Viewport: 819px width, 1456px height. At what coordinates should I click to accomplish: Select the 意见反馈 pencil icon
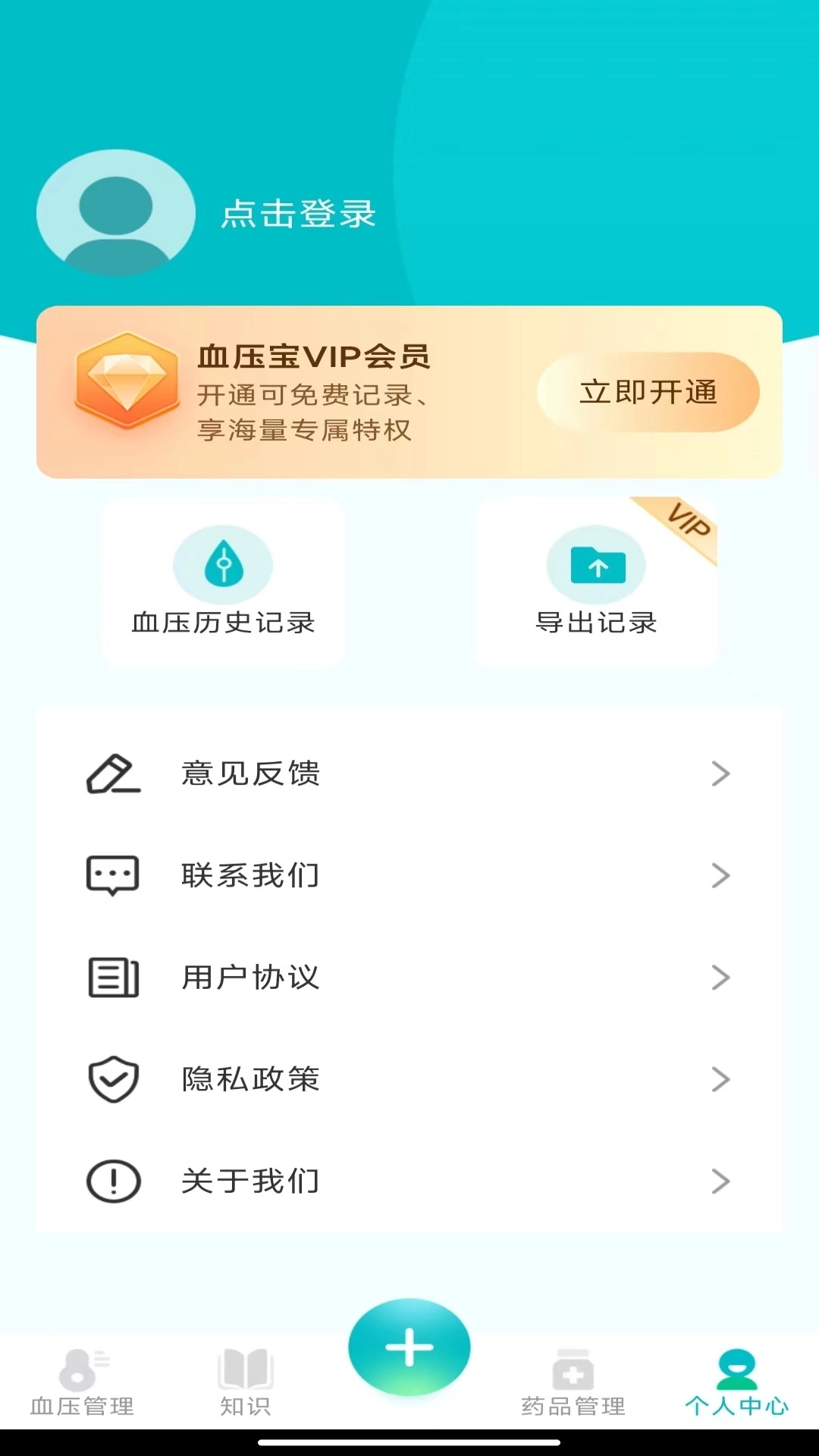pyautogui.click(x=112, y=773)
